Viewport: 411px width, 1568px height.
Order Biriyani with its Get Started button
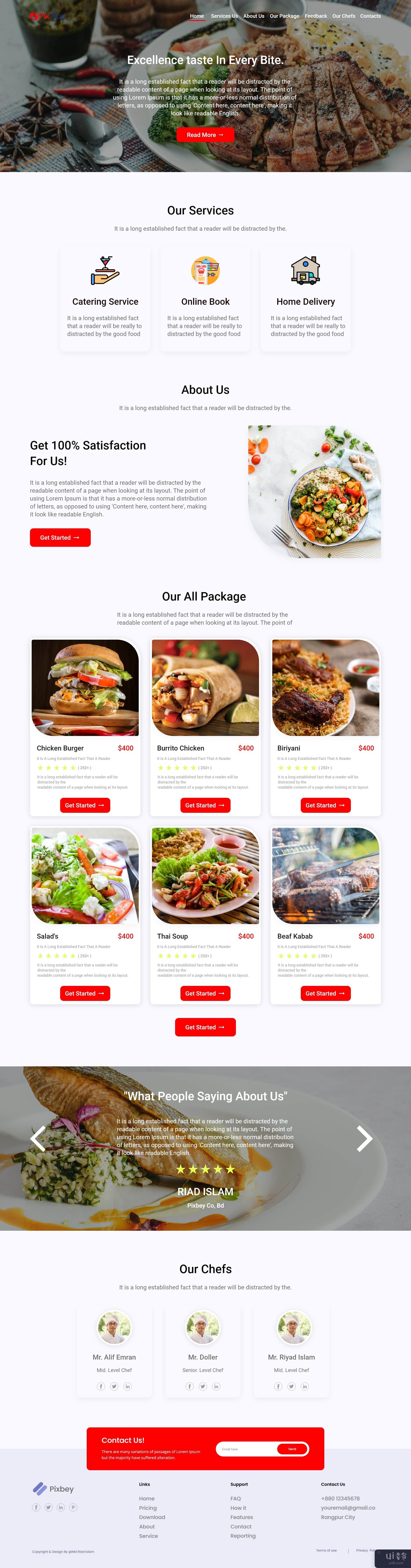(325, 805)
